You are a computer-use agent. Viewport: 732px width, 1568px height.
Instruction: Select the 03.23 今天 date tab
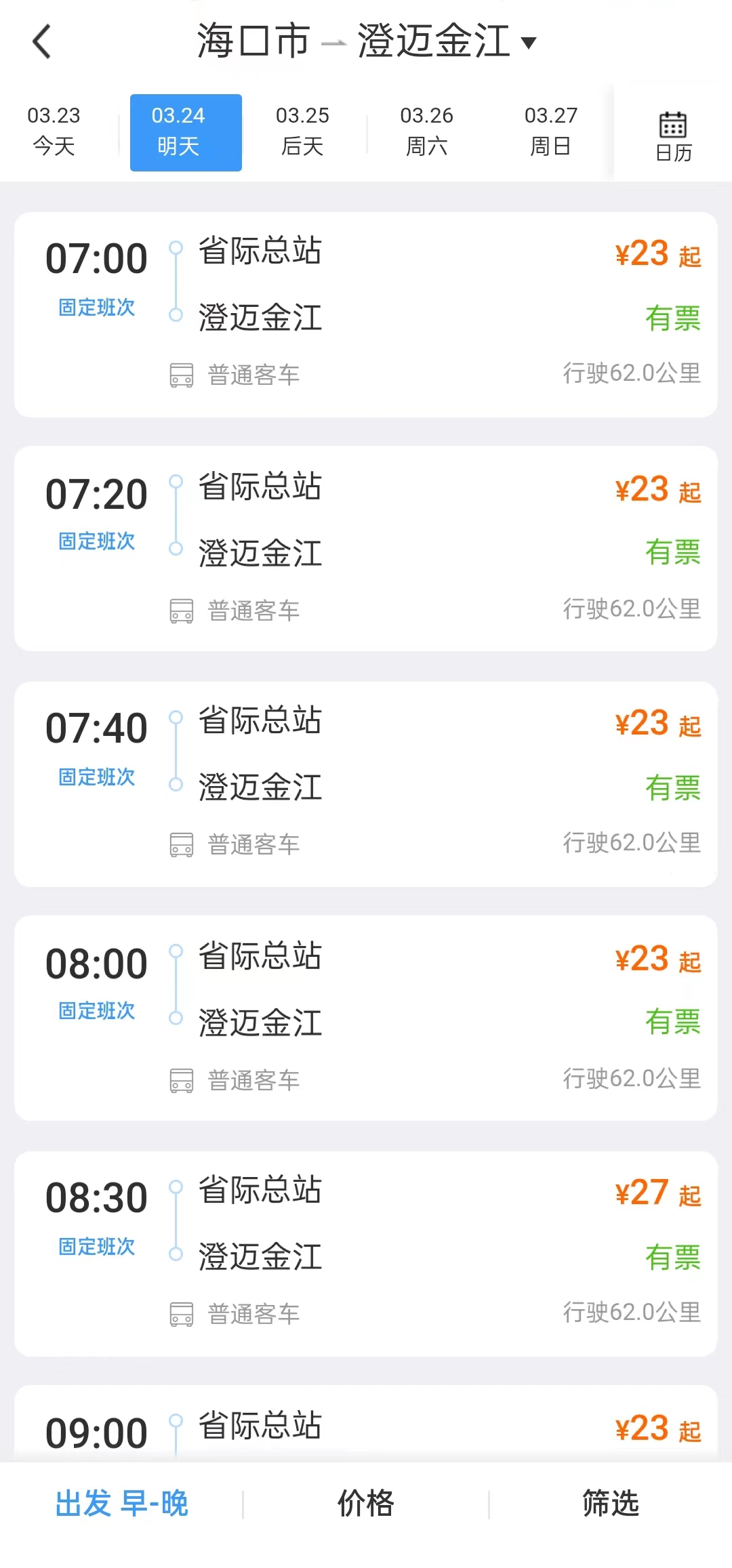[x=54, y=131]
